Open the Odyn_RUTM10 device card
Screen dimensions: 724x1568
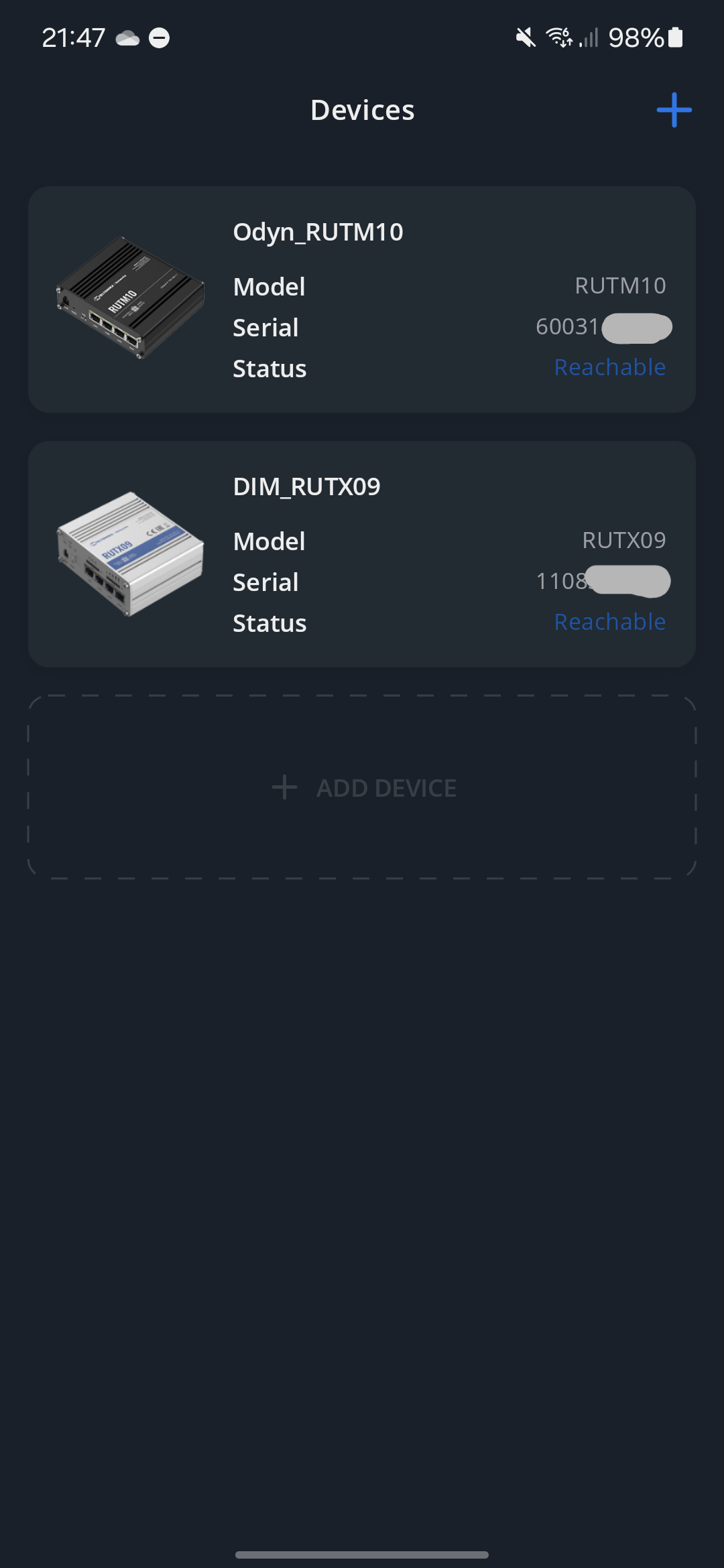click(x=362, y=300)
